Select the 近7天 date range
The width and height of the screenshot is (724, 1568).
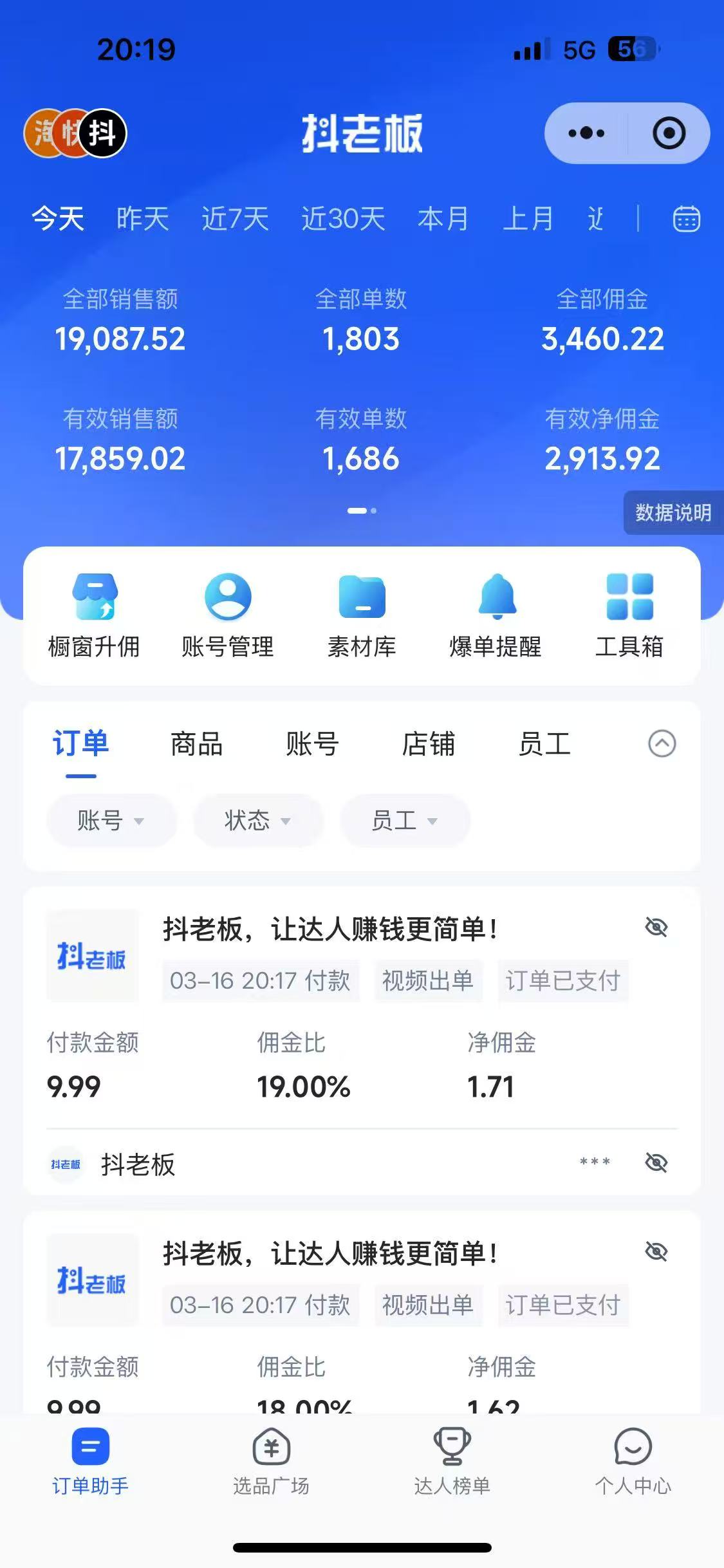[x=234, y=219]
